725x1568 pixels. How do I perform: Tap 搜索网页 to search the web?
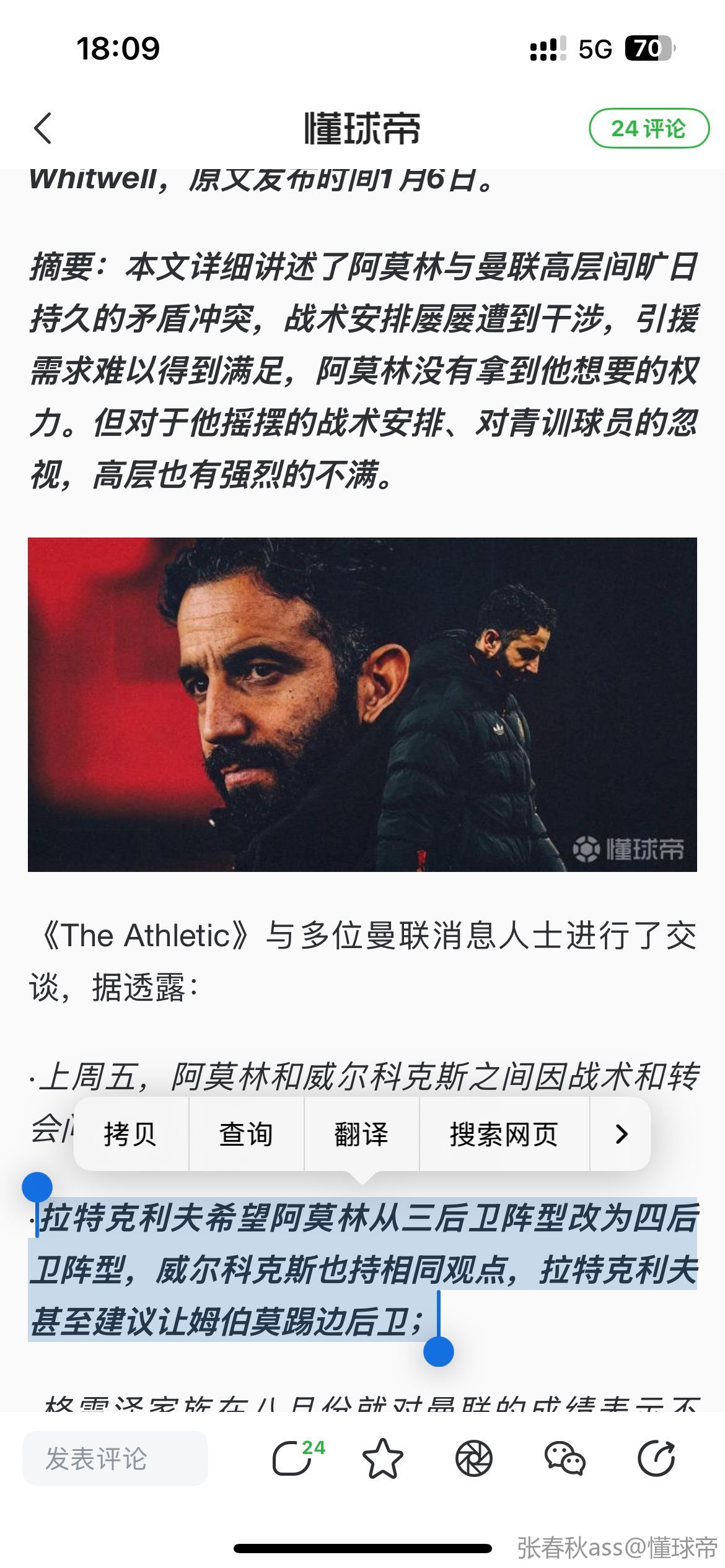[x=504, y=1134]
